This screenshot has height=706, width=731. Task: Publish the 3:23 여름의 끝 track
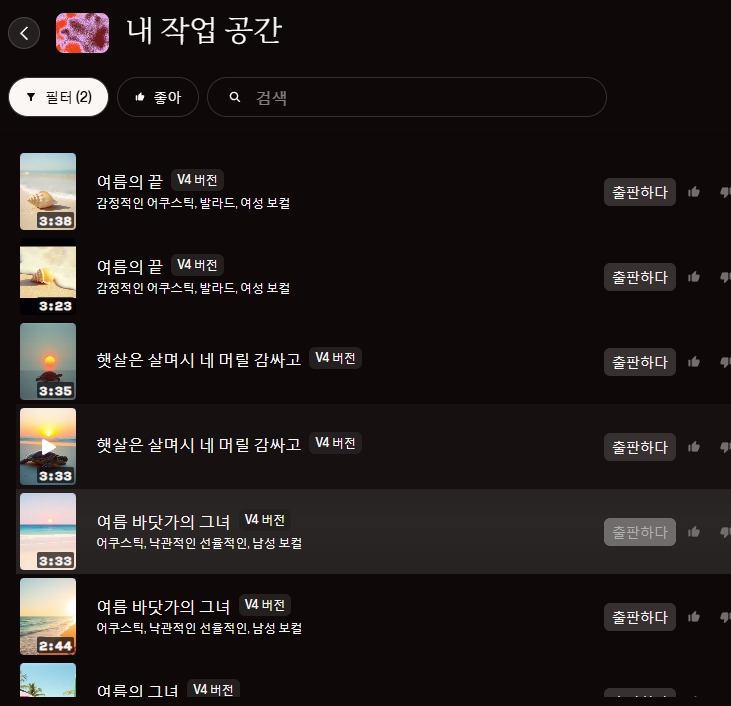(x=639, y=277)
